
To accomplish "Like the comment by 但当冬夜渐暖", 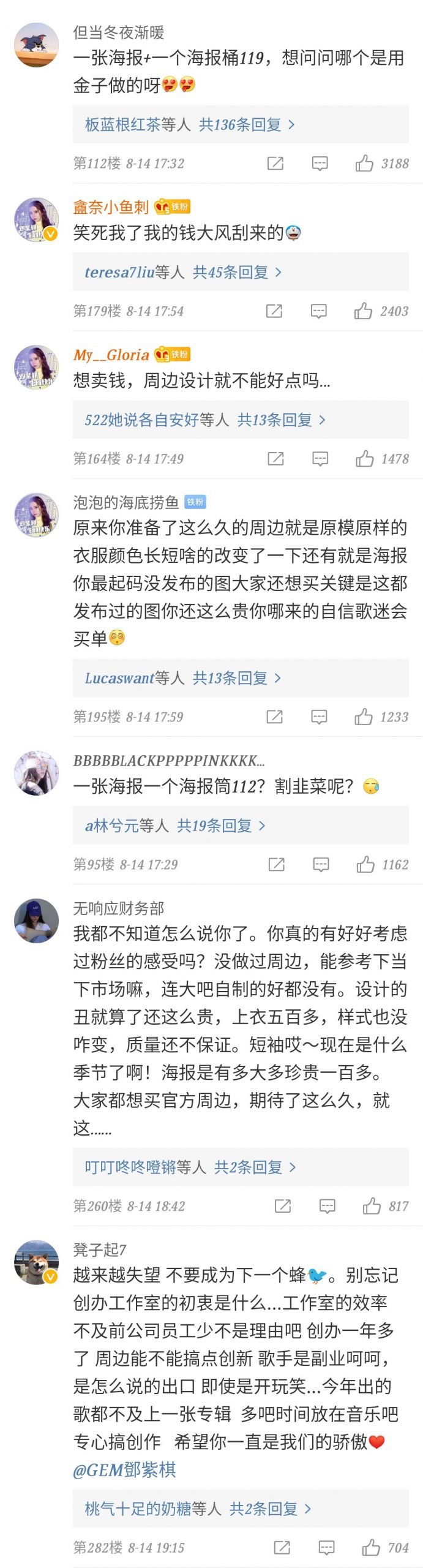I will pyautogui.click(x=364, y=164).
